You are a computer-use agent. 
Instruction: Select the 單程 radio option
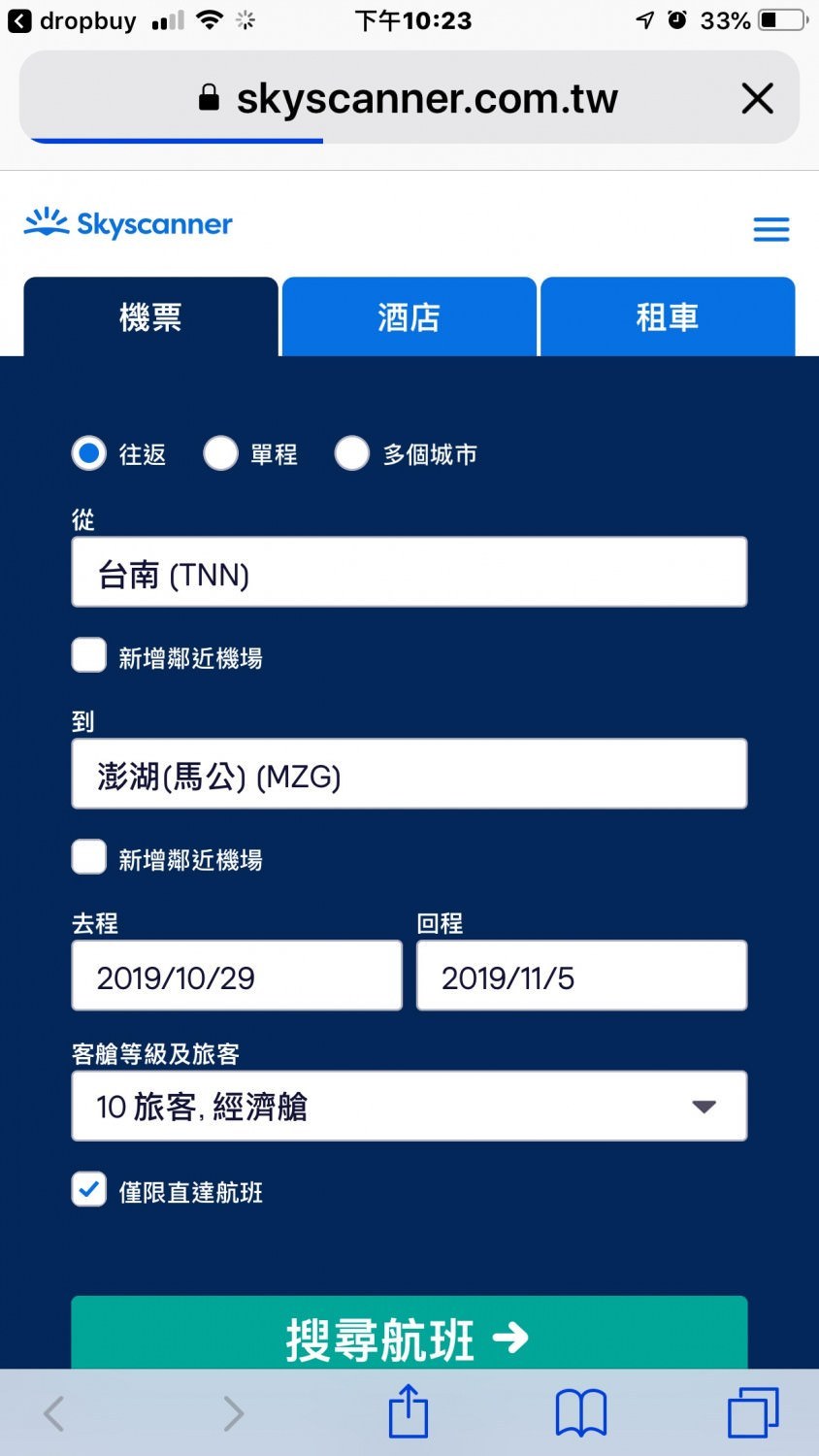220,453
